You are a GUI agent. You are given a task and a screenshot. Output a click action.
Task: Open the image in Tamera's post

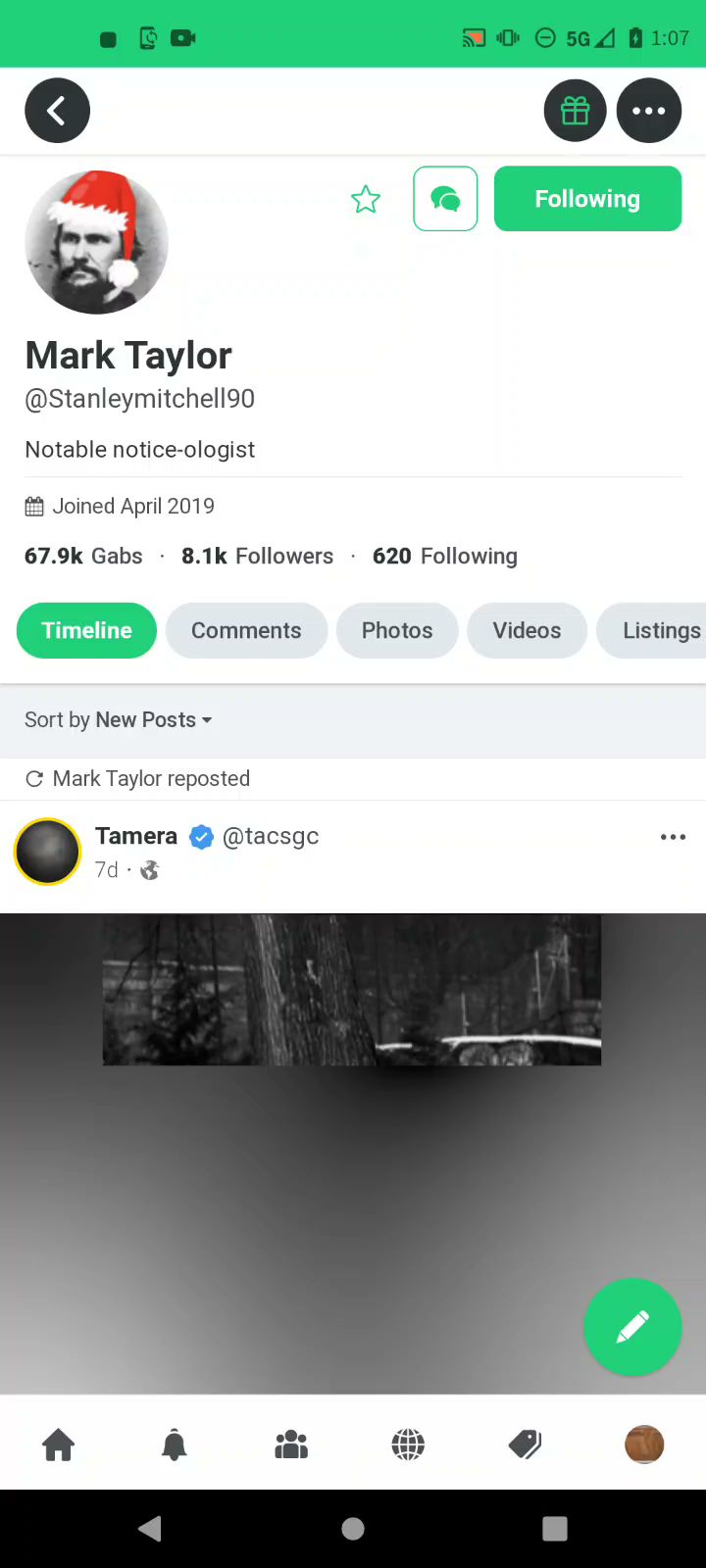click(352, 990)
